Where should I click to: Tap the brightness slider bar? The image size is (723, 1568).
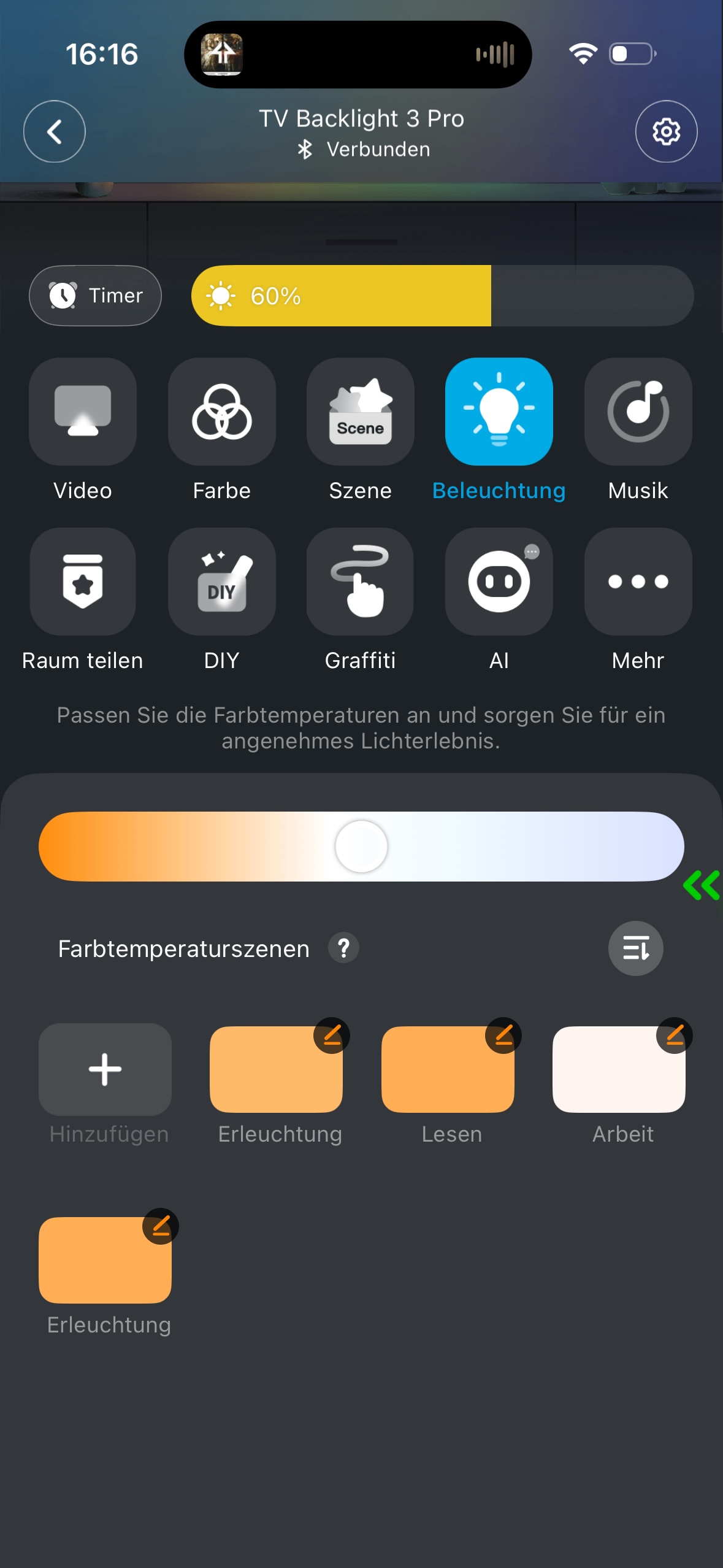coord(442,296)
